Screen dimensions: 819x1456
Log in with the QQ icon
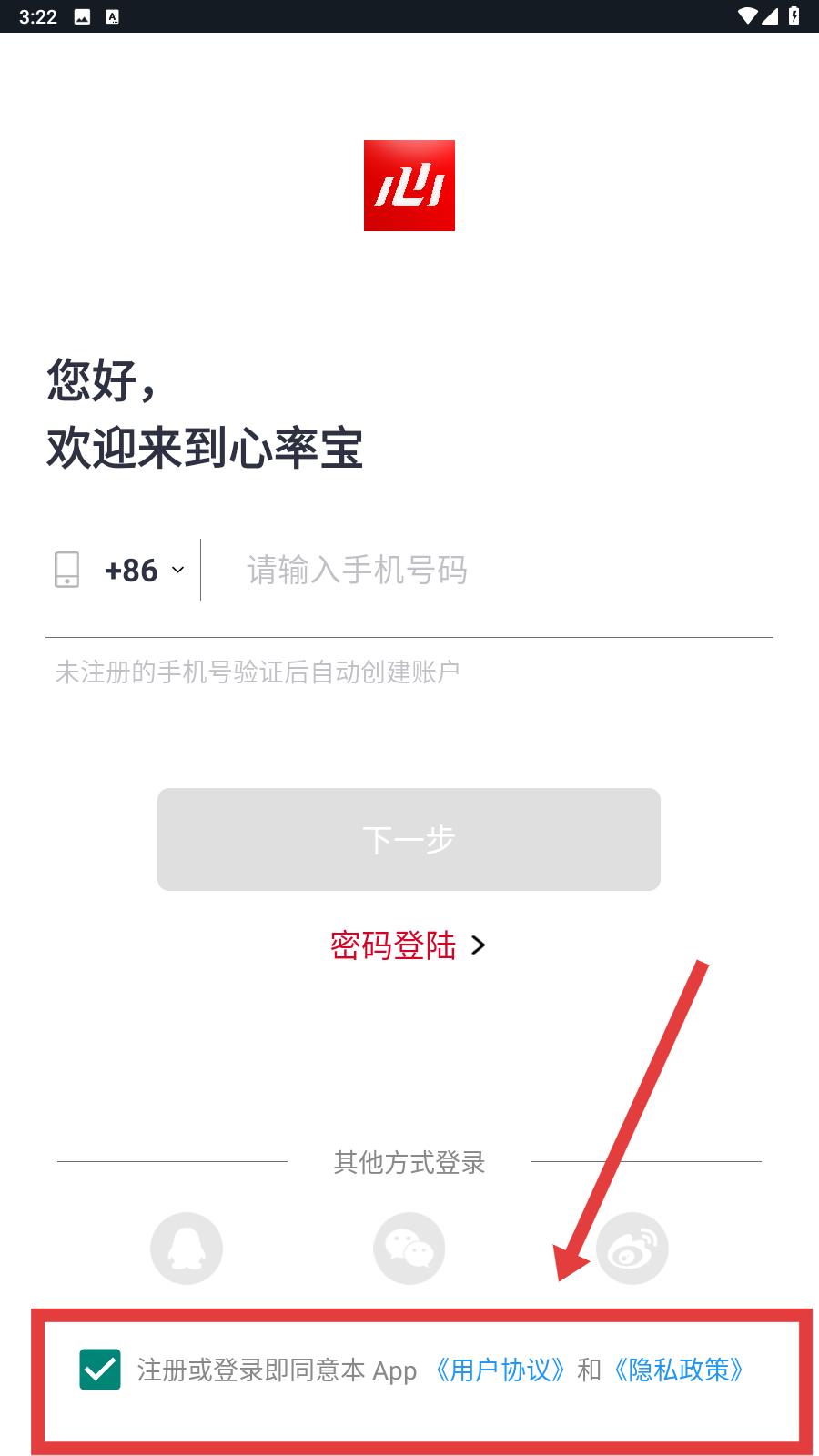click(187, 1249)
